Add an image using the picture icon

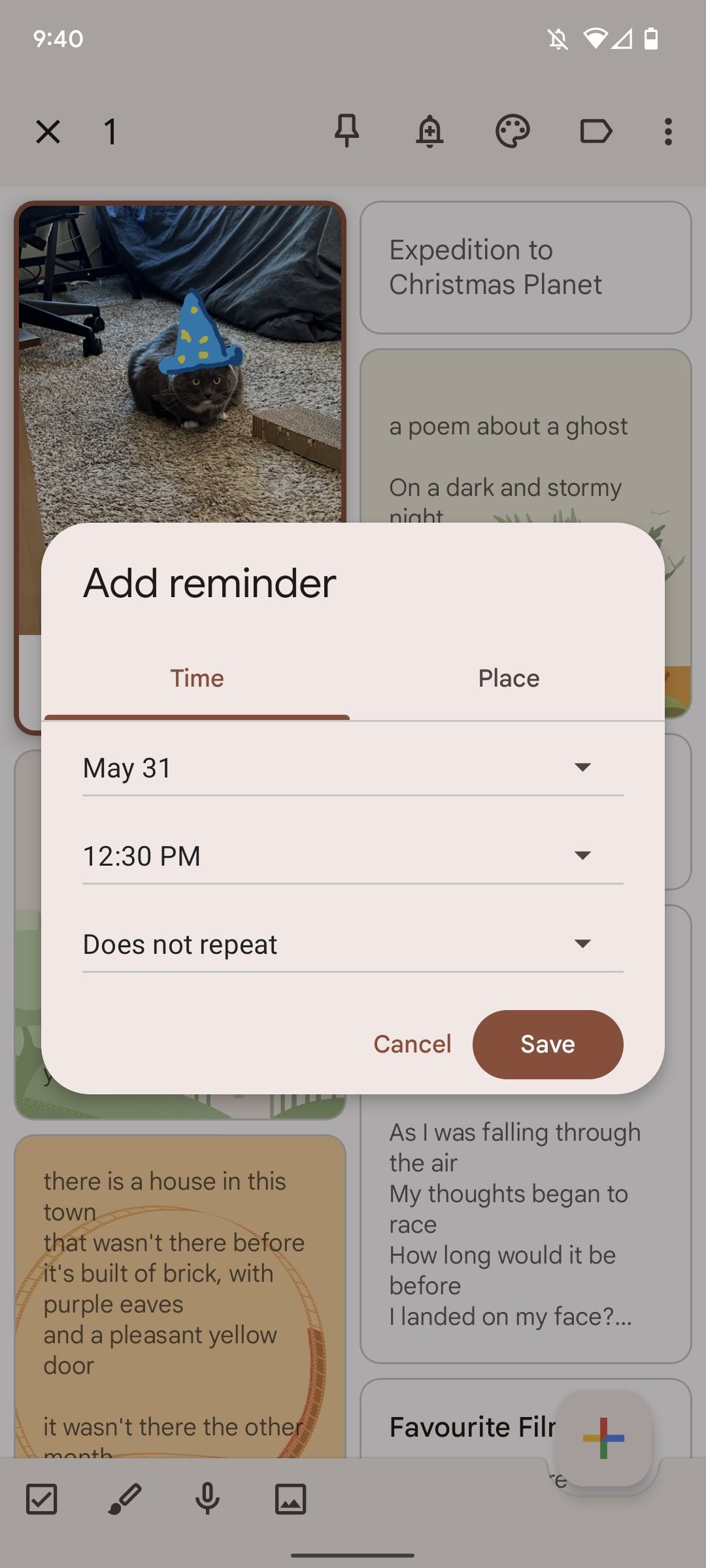(x=290, y=1499)
